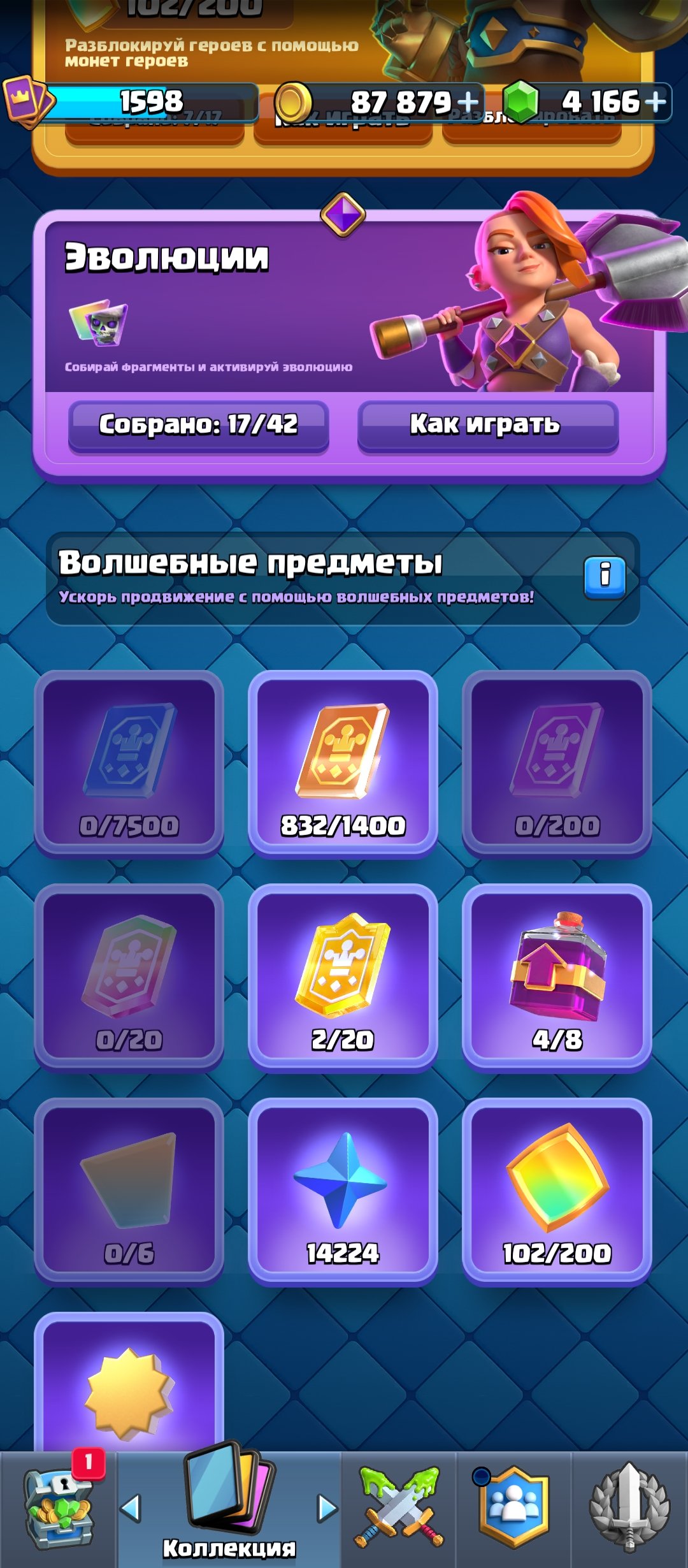
Task: Tap the right arrow beside Коллекция
Action: (327, 1508)
